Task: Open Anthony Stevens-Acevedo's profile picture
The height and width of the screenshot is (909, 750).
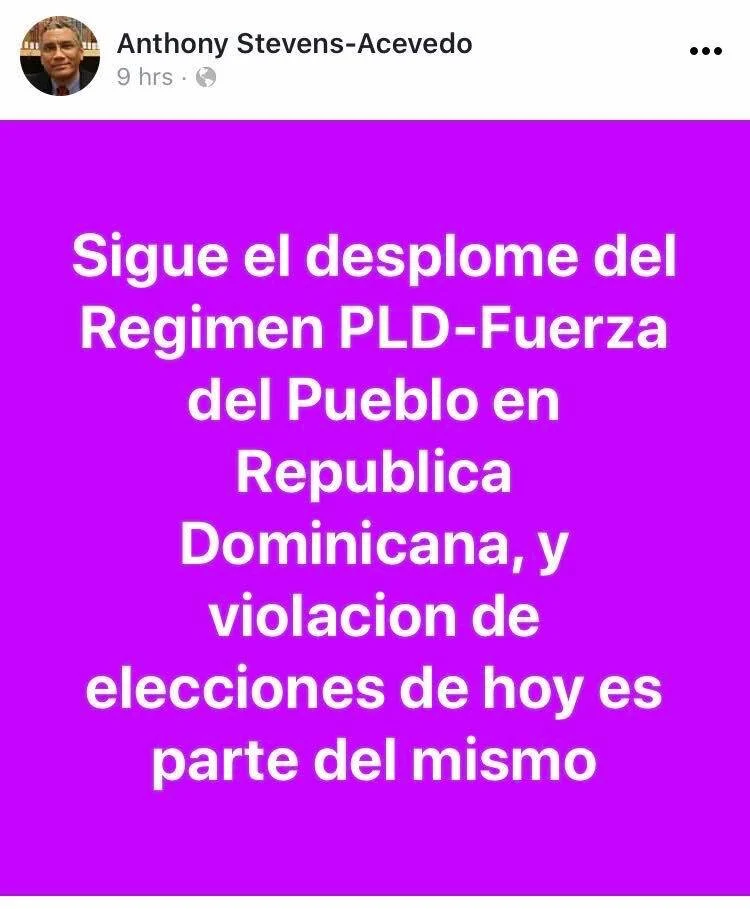Action: [x=60, y=56]
